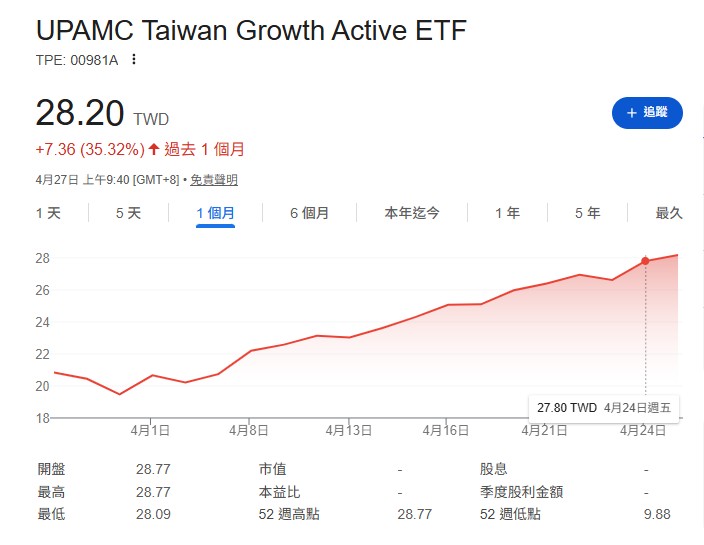The height and width of the screenshot is (545, 704).
Task: Show the 6 個月 chart range
Action: click(309, 213)
